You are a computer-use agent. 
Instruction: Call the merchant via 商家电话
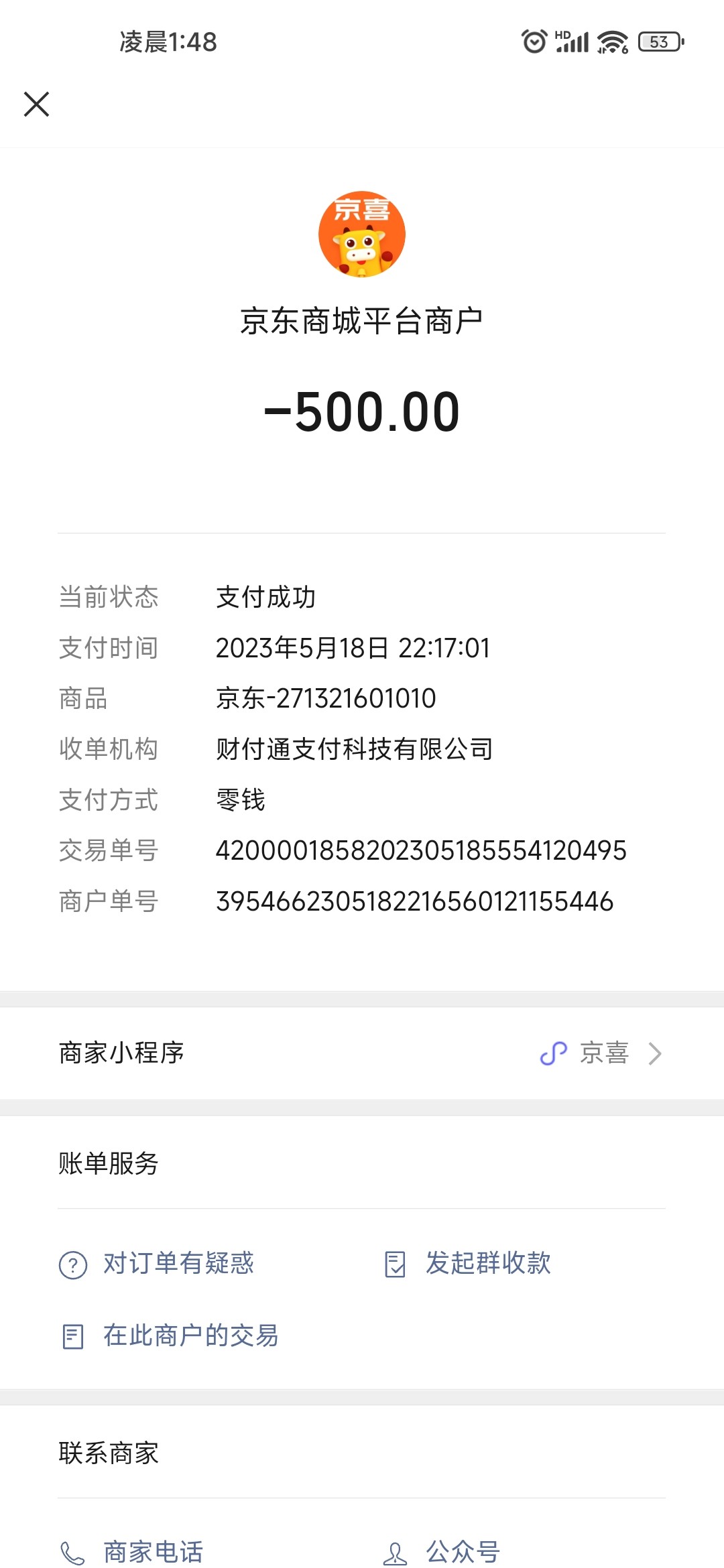[152, 1551]
